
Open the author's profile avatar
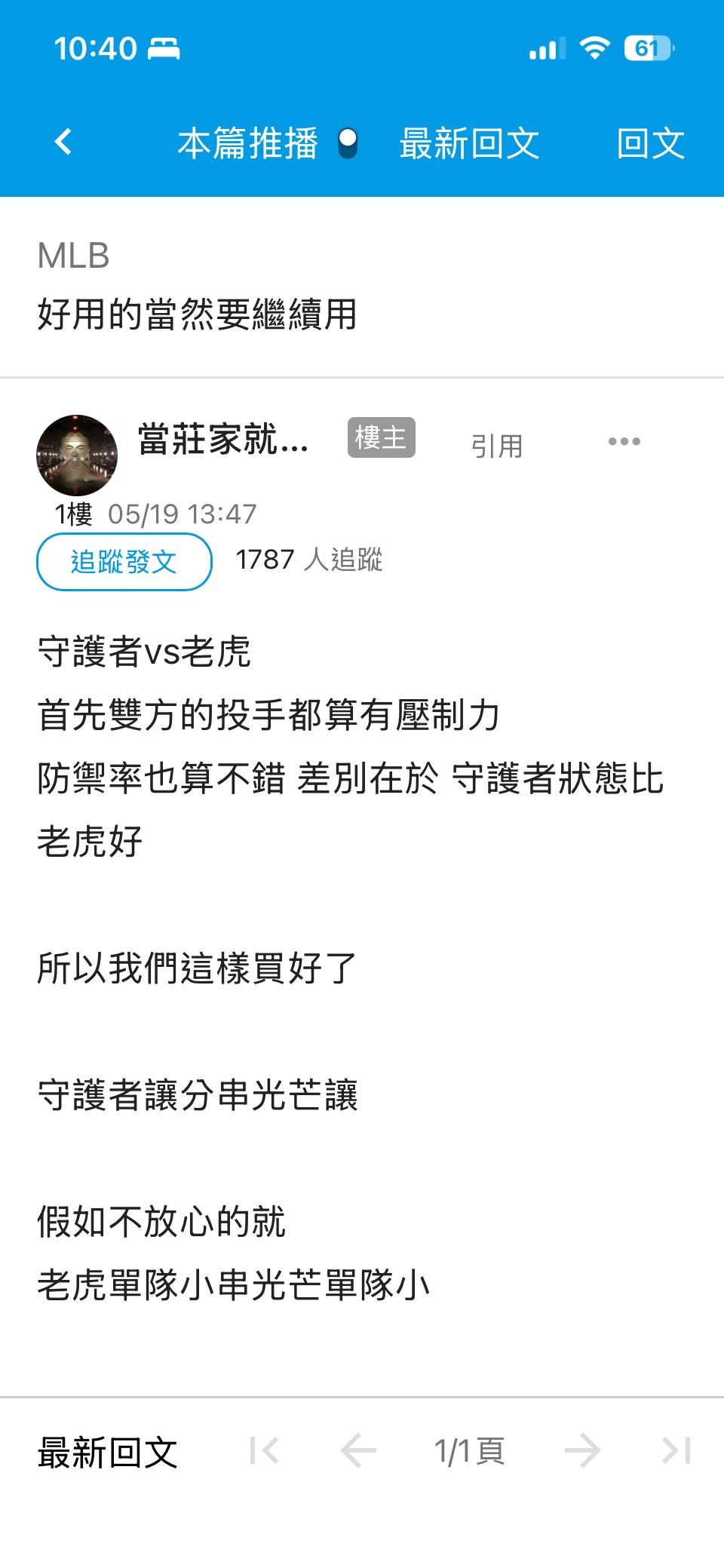(x=77, y=455)
